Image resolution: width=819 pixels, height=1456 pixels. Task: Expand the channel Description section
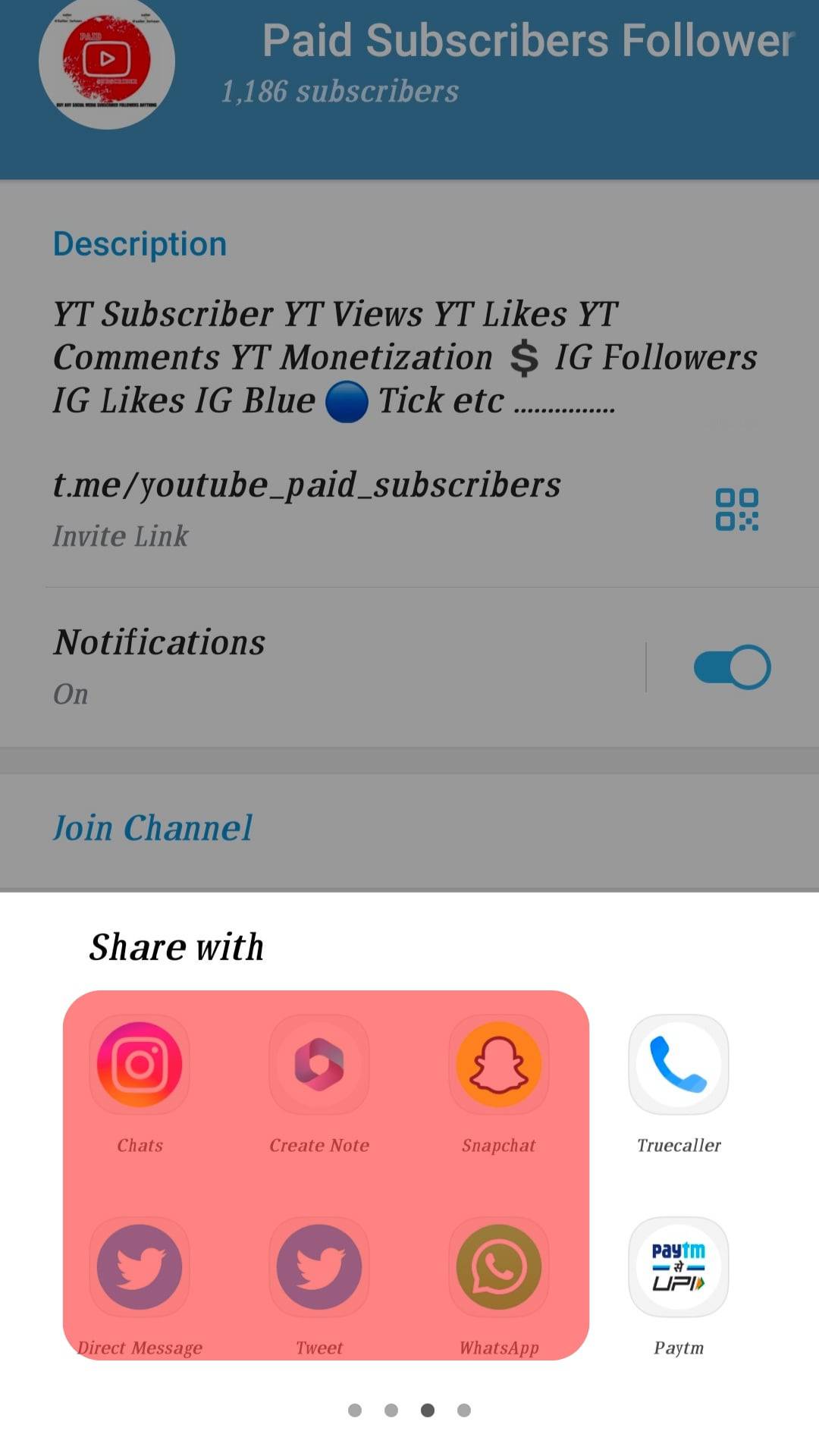[140, 243]
